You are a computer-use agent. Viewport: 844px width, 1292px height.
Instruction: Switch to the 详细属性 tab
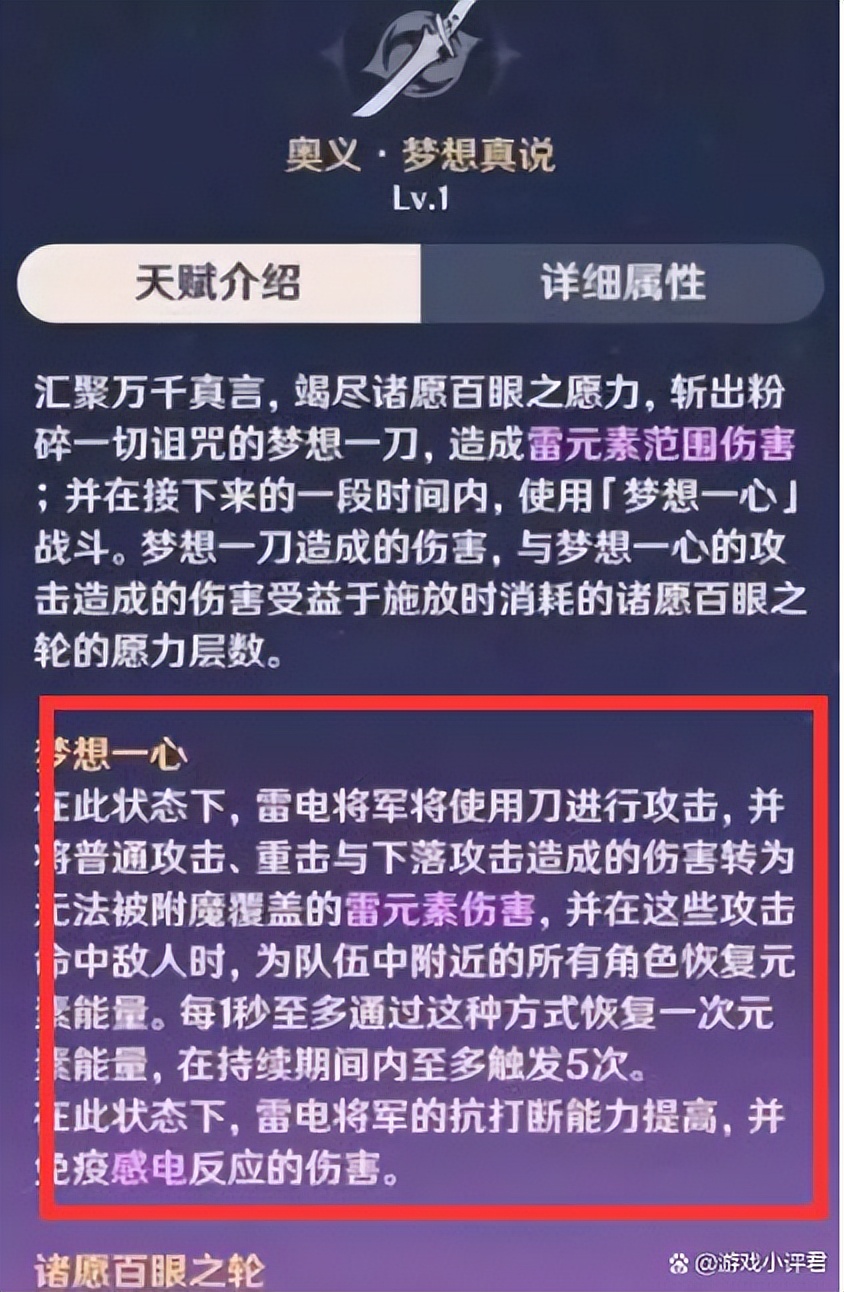pos(622,283)
